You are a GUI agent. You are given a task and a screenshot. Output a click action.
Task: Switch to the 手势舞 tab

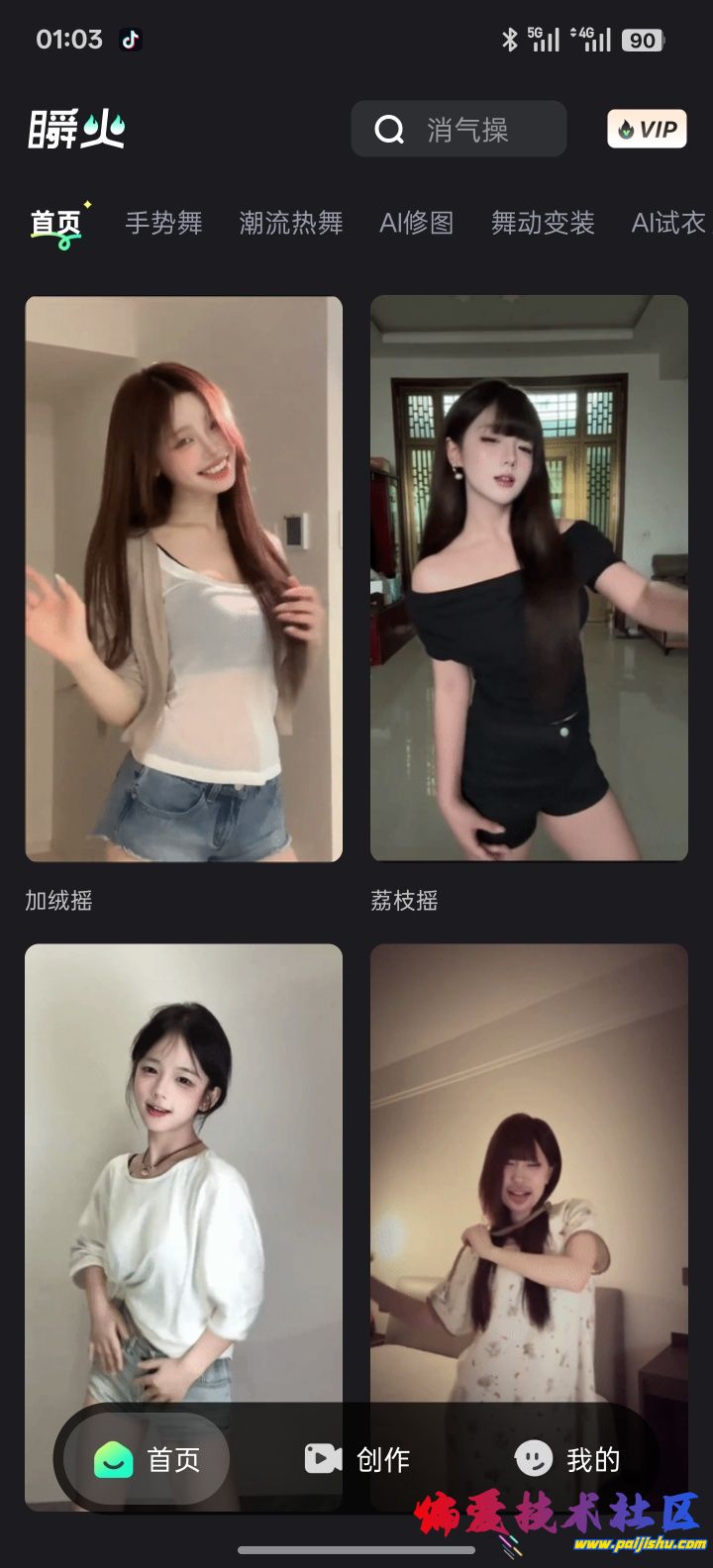pos(163,223)
